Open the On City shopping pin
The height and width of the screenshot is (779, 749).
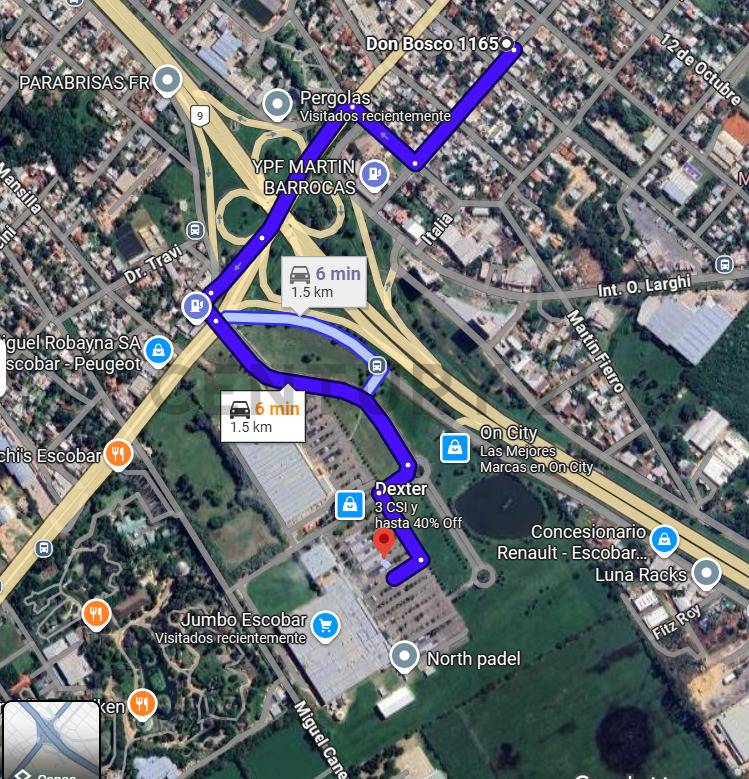pos(455,446)
